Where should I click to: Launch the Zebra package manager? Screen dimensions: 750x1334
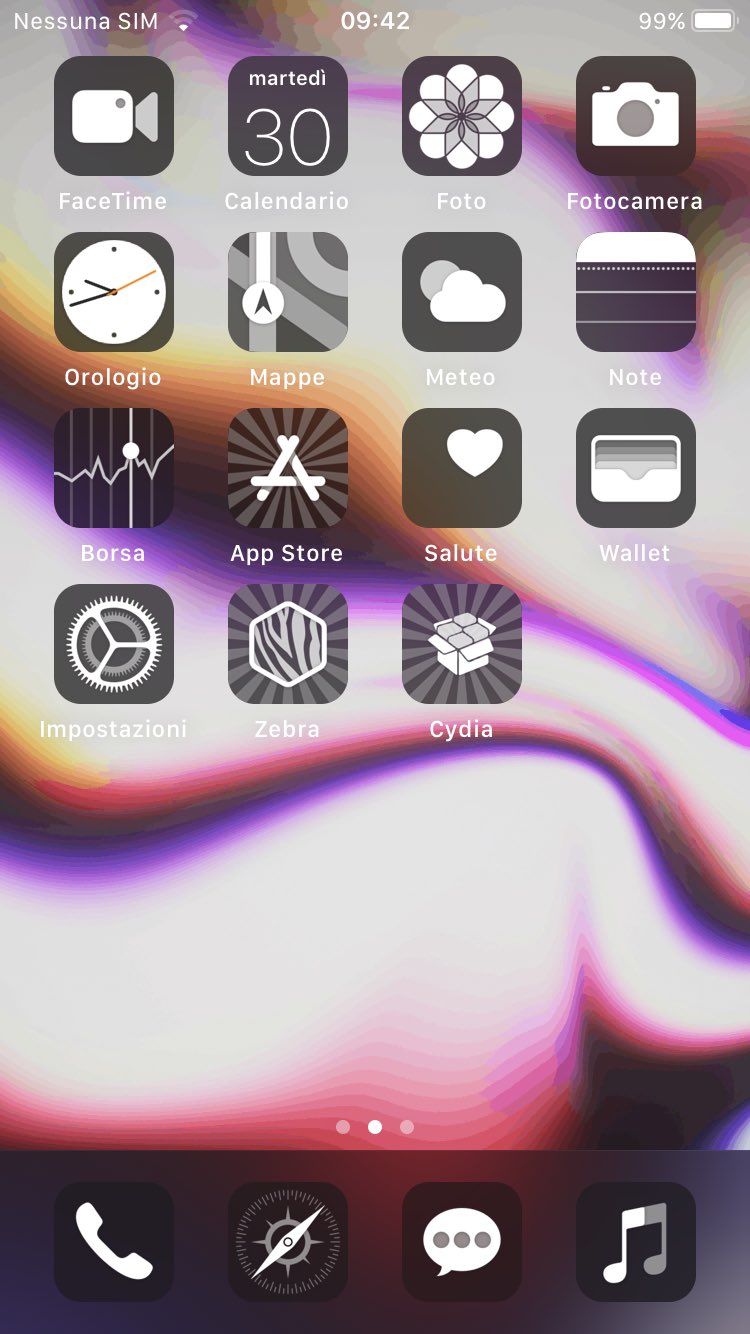pyautogui.click(x=288, y=644)
